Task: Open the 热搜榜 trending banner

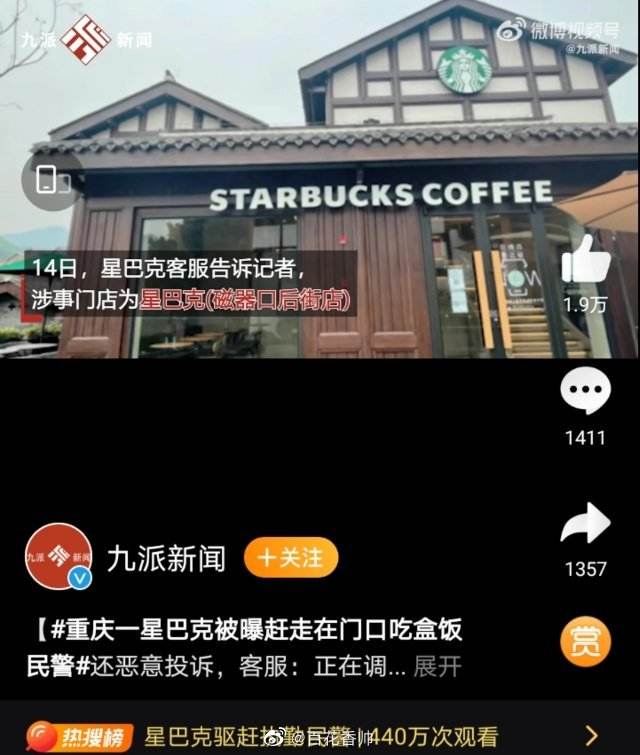Action: click(x=320, y=736)
